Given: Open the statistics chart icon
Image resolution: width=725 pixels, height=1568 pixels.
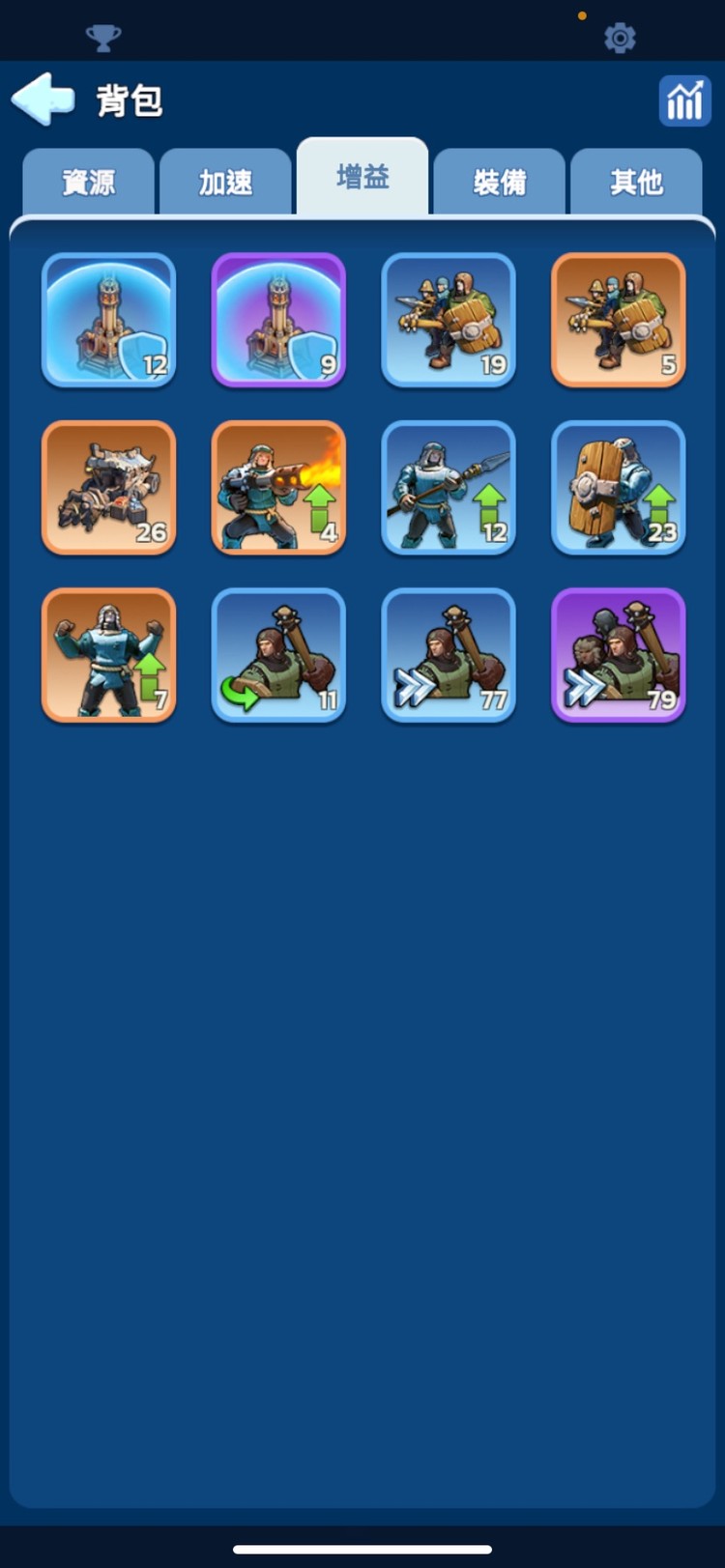Looking at the screenshot, I should coord(683,100).
